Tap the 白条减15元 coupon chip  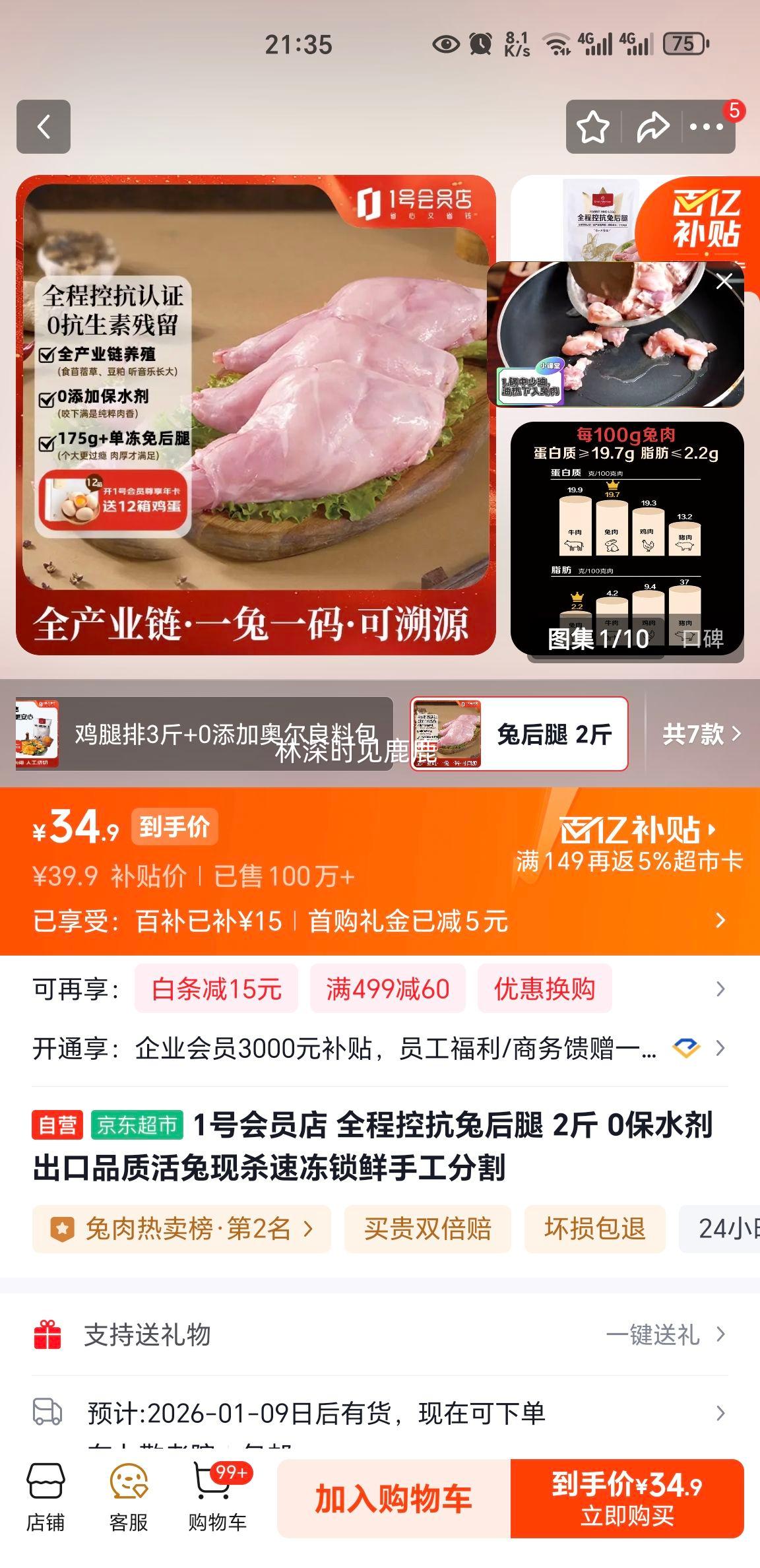pos(216,989)
